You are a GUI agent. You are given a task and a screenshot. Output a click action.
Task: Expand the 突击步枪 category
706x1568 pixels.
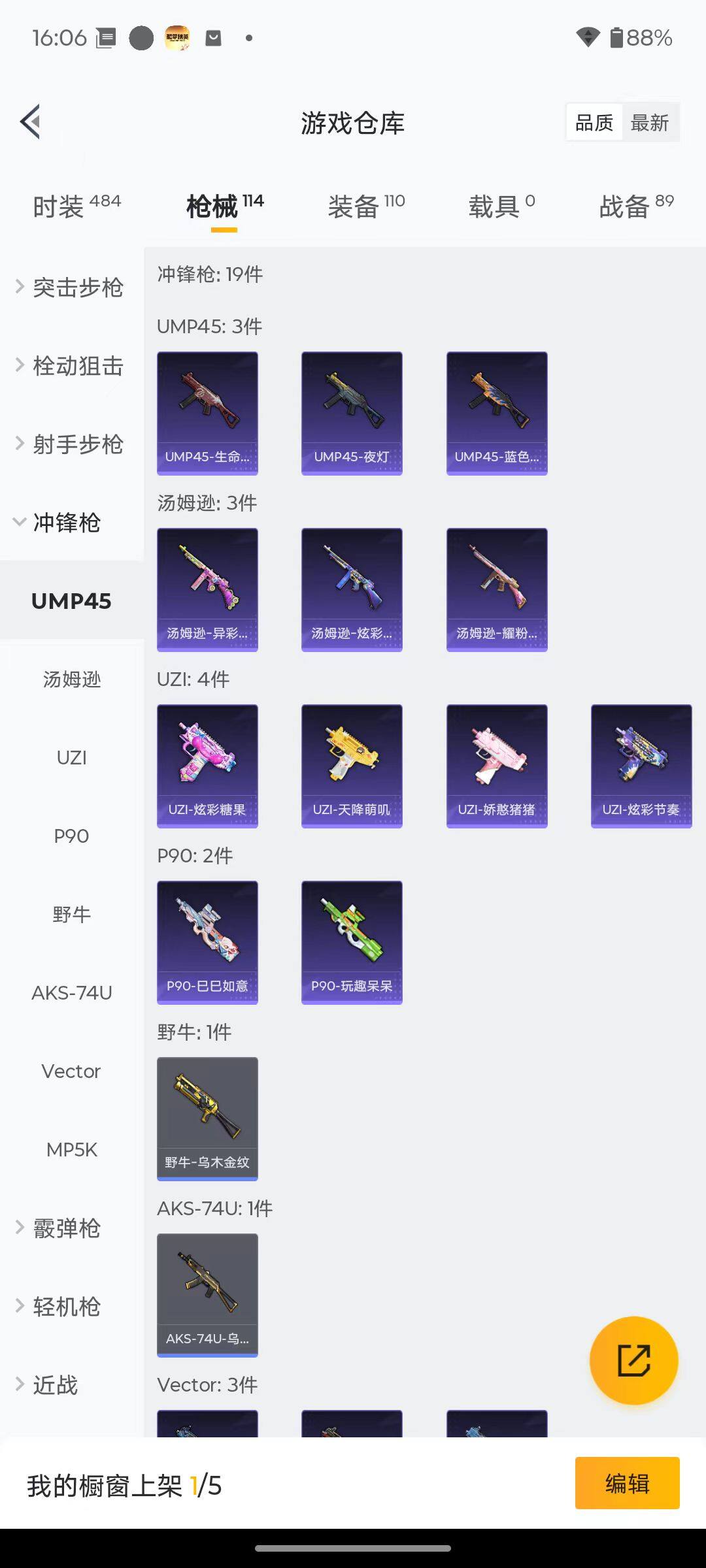tap(72, 287)
